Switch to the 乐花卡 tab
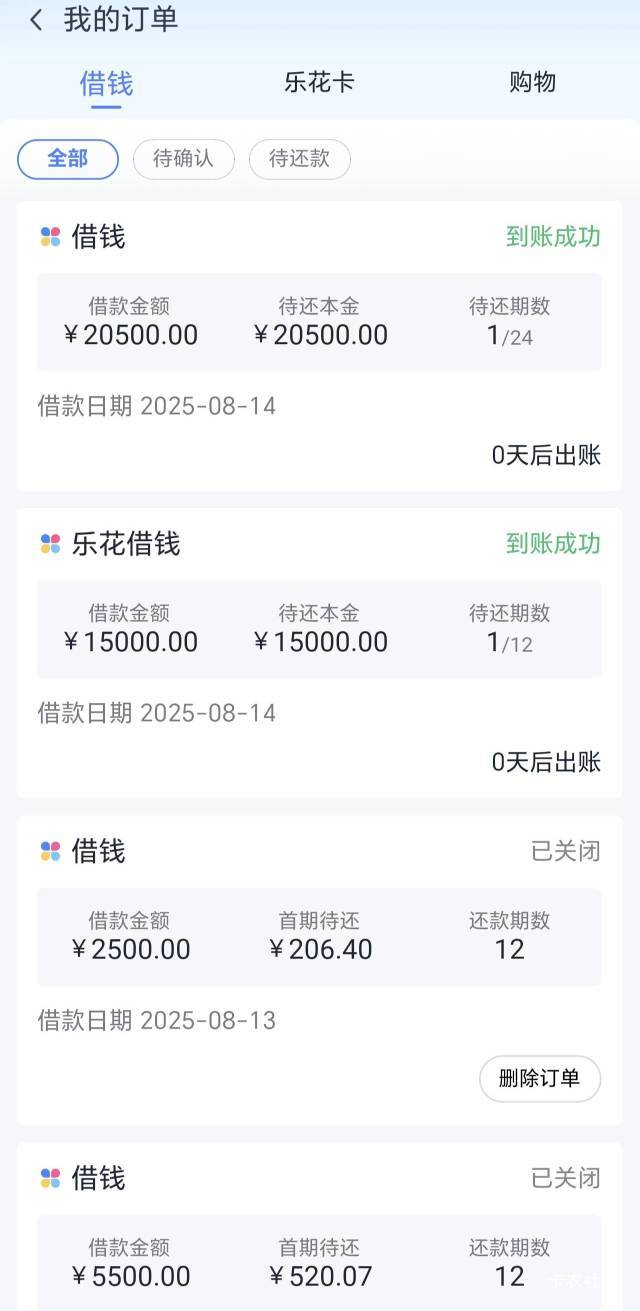Screen dimensions: 640x1311 click(319, 82)
